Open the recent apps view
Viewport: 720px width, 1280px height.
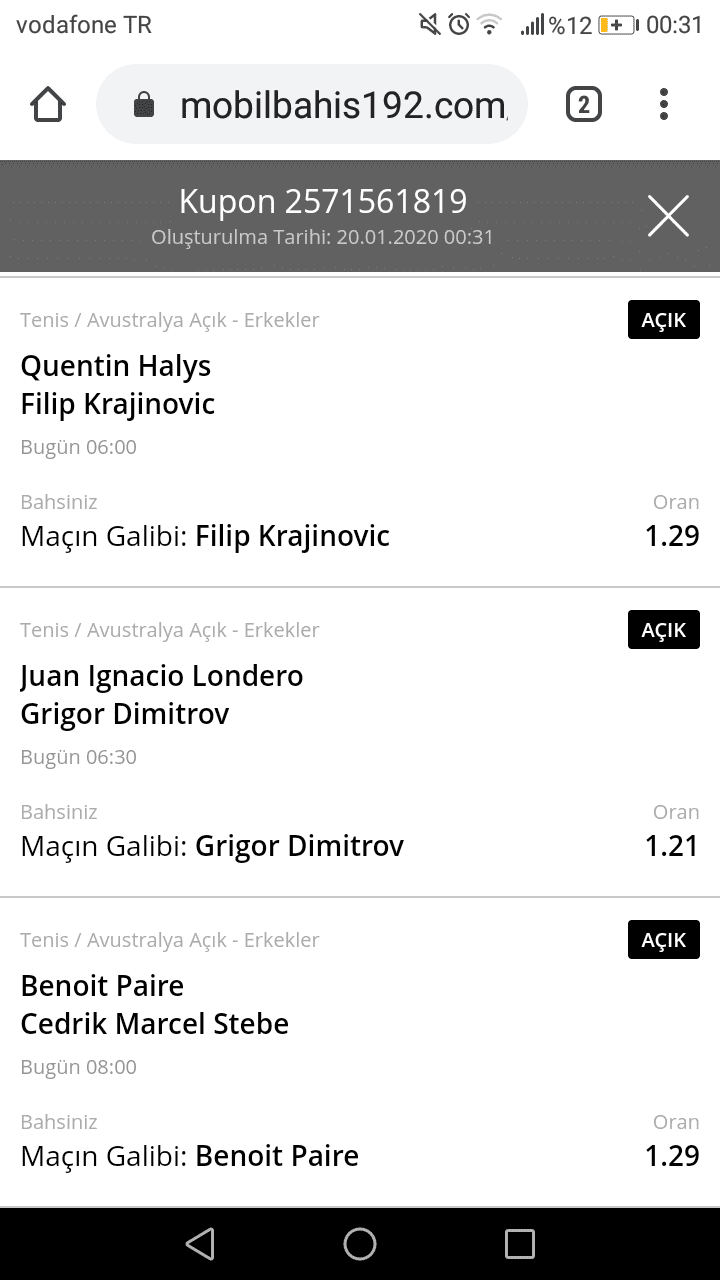click(520, 1243)
